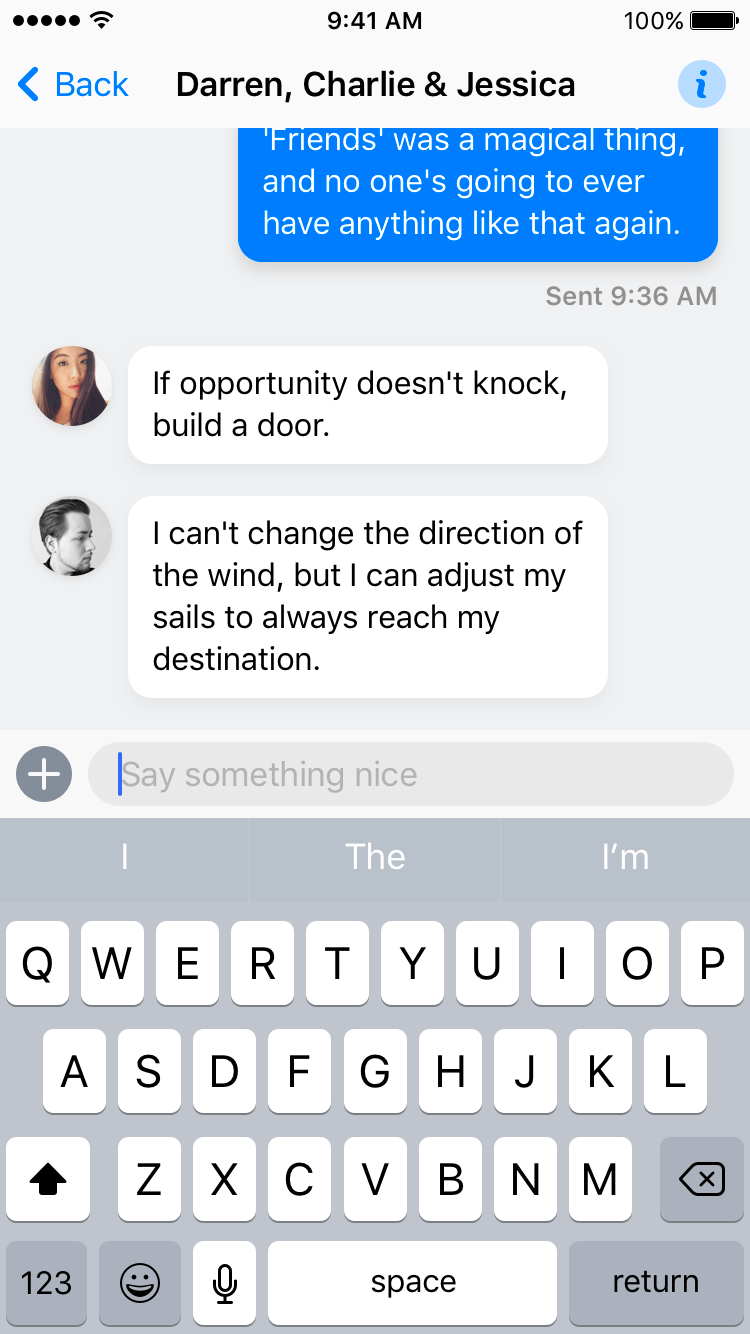Start dictation with the microphone key

tap(225, 1282)
